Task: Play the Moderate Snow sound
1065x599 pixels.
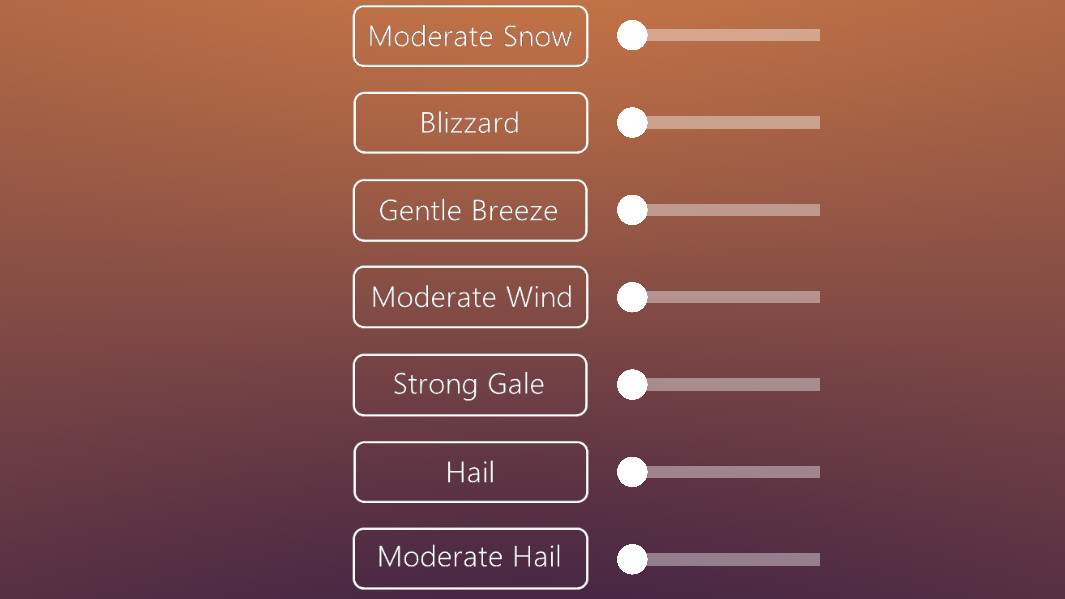Action: pos(470,36)
